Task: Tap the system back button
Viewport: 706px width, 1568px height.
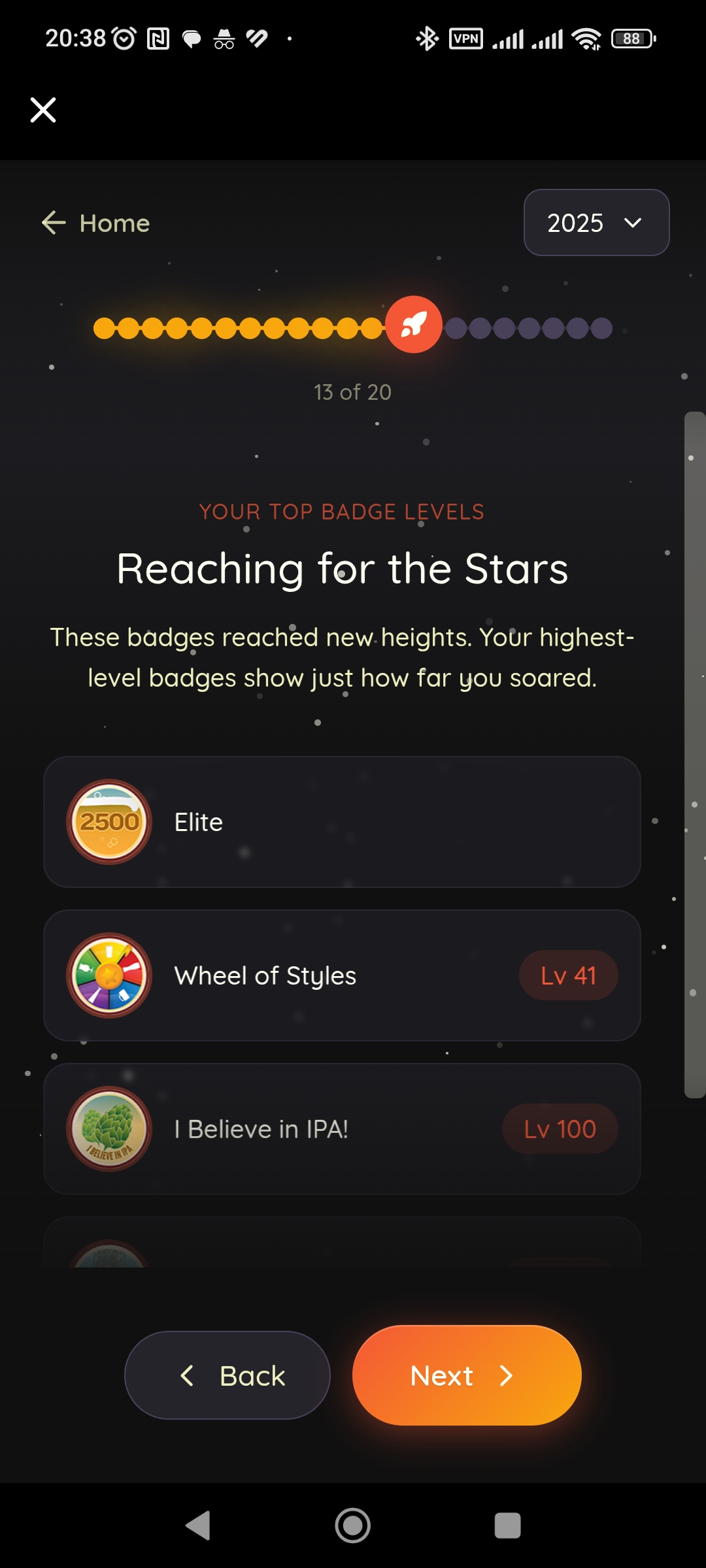Action: click(198, 1526)
